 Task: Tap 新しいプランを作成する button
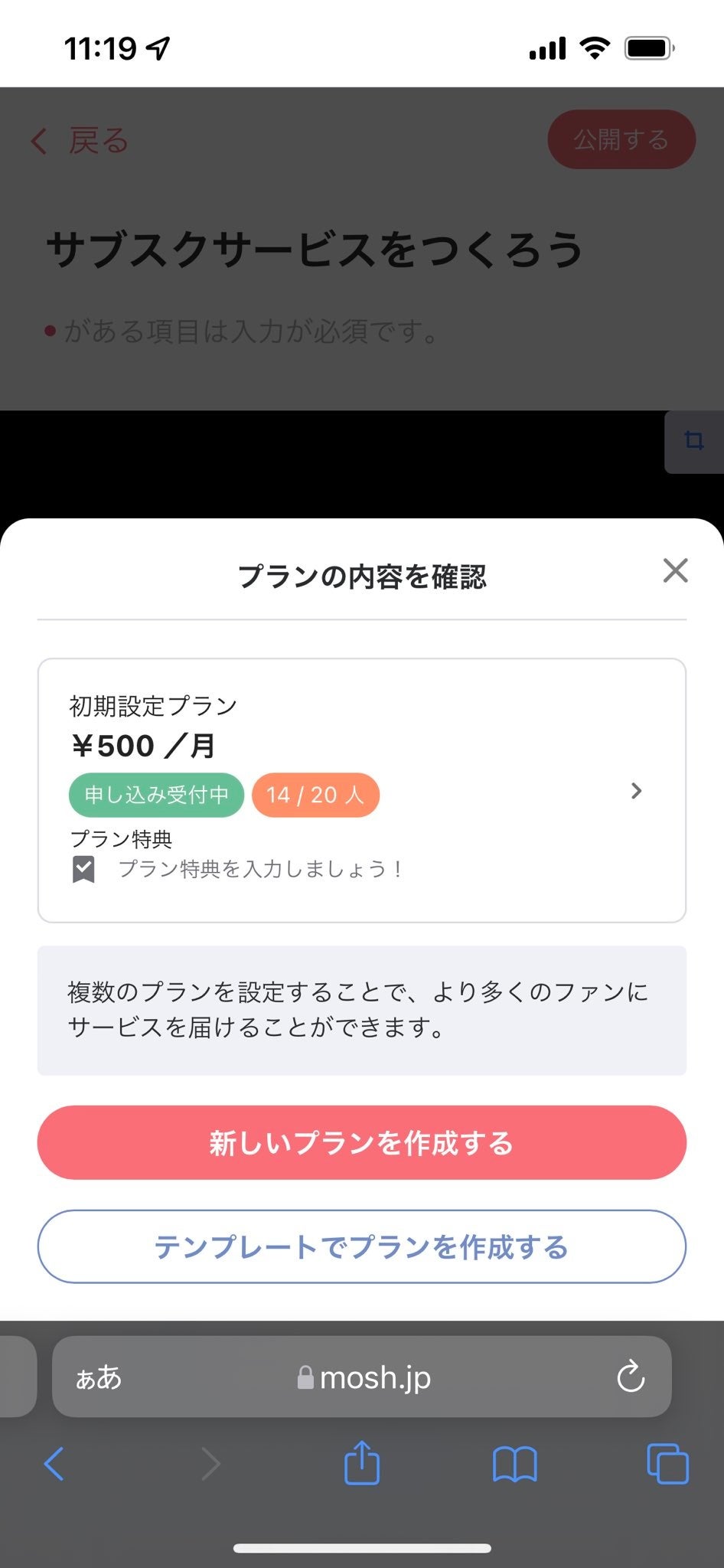click(x=361, y=1142)
